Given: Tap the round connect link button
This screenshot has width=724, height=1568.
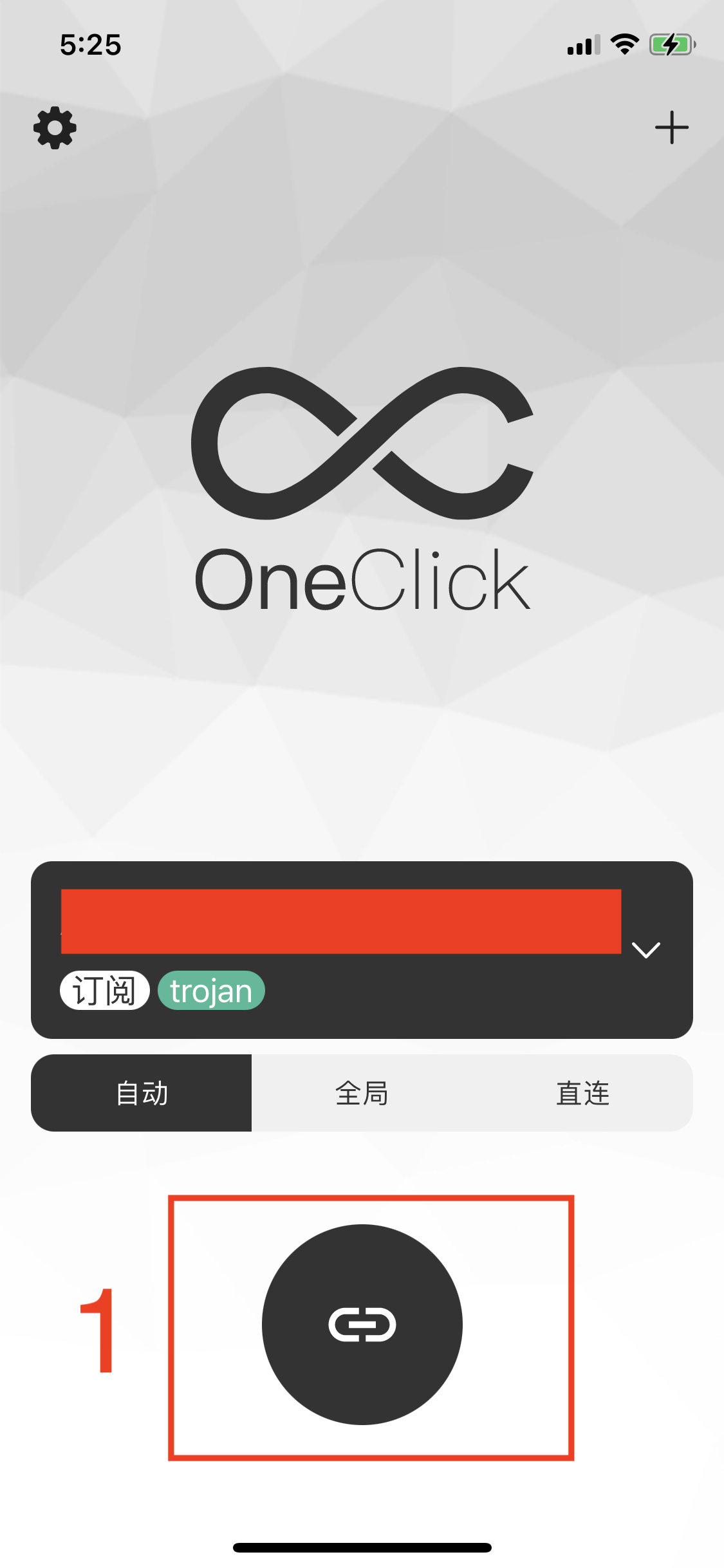Looking at the screenshot, I should click(362, 1325).
